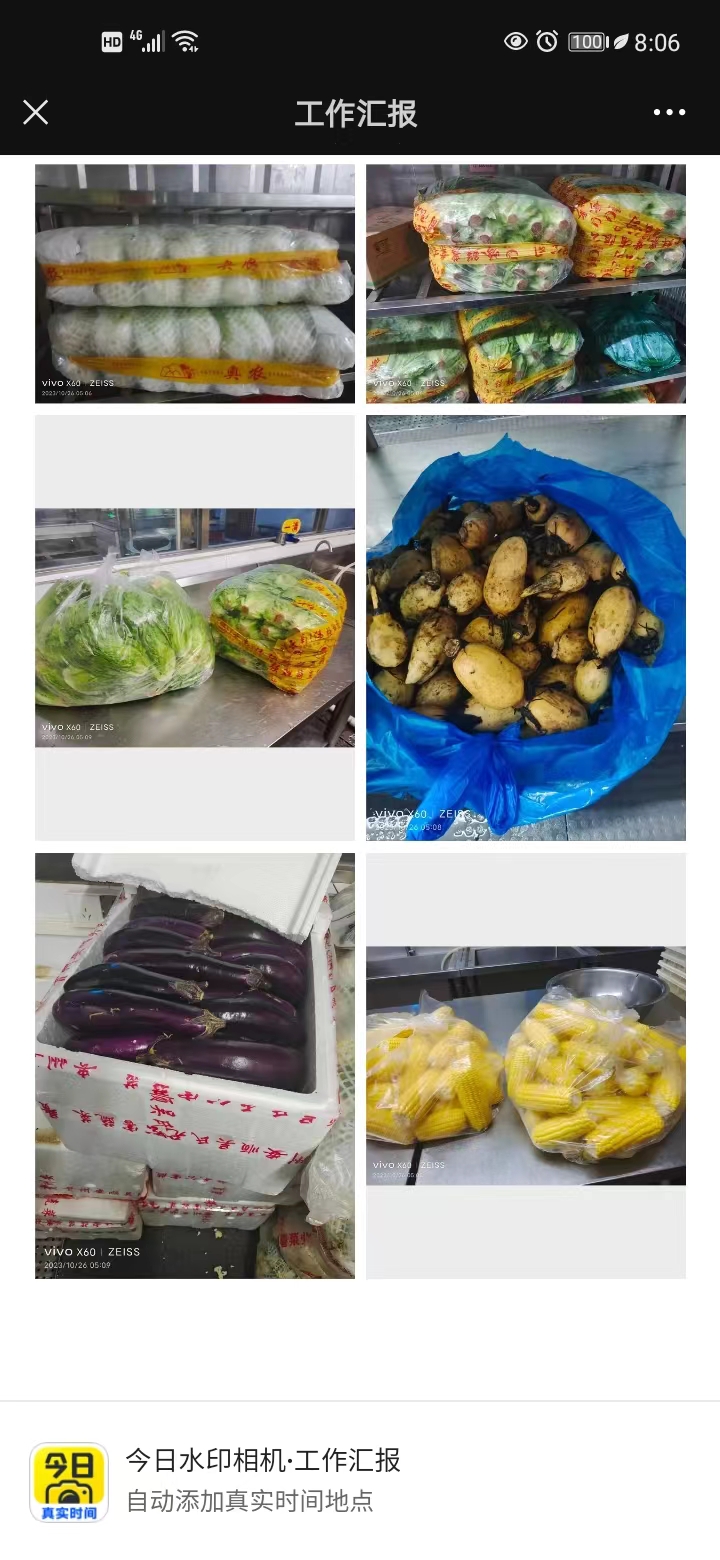Open the white cabbage photo
Image resolution: width=720 pixels, height=1560 pixels.
tap(195, 283)
